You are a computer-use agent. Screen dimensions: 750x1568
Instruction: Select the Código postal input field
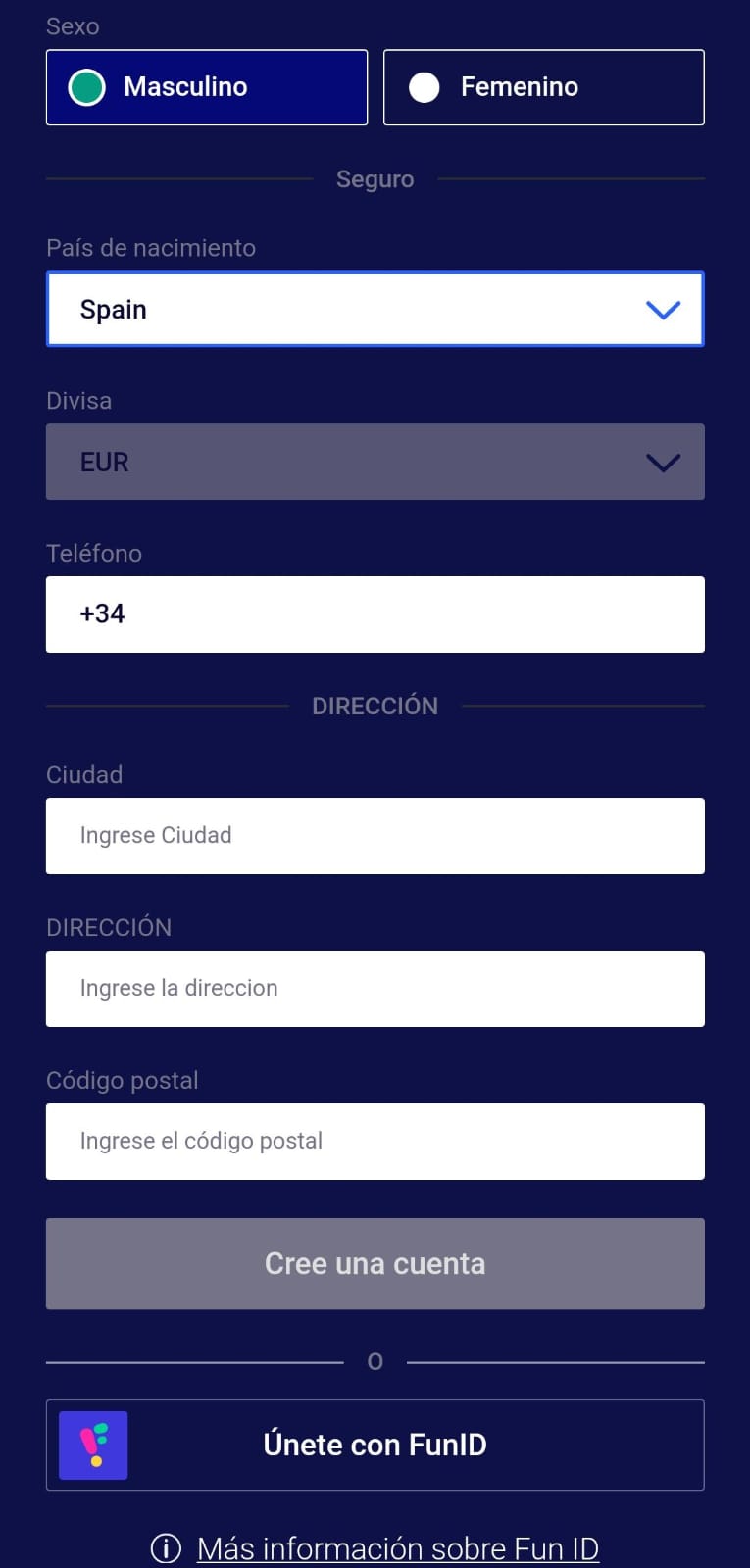375,1142
